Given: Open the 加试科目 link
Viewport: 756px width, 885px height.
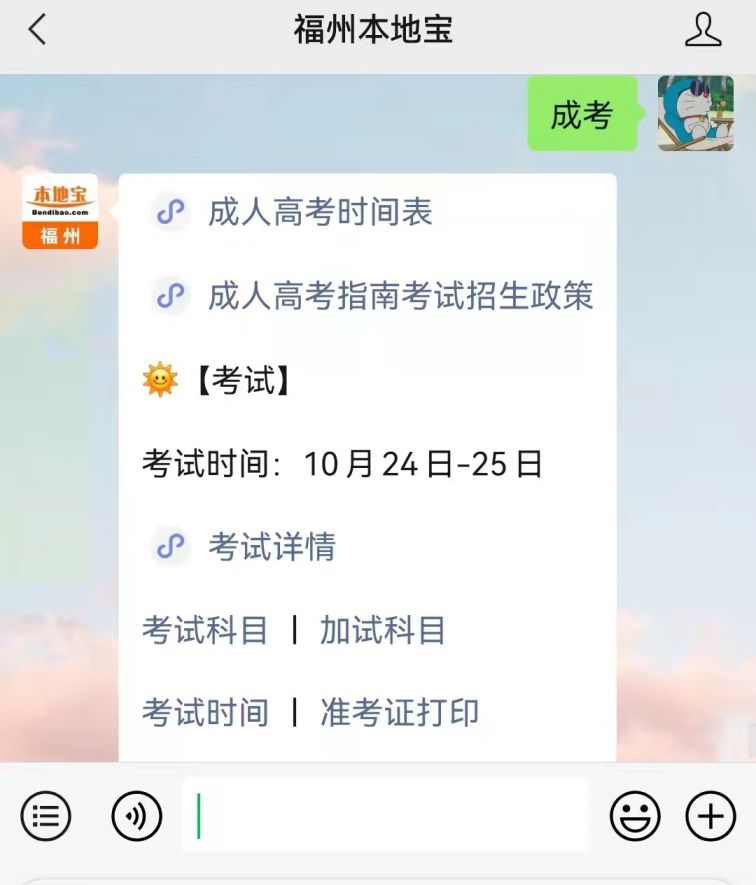Looking at the screenshot, I should pyautogui.click(x=382, y=630).
